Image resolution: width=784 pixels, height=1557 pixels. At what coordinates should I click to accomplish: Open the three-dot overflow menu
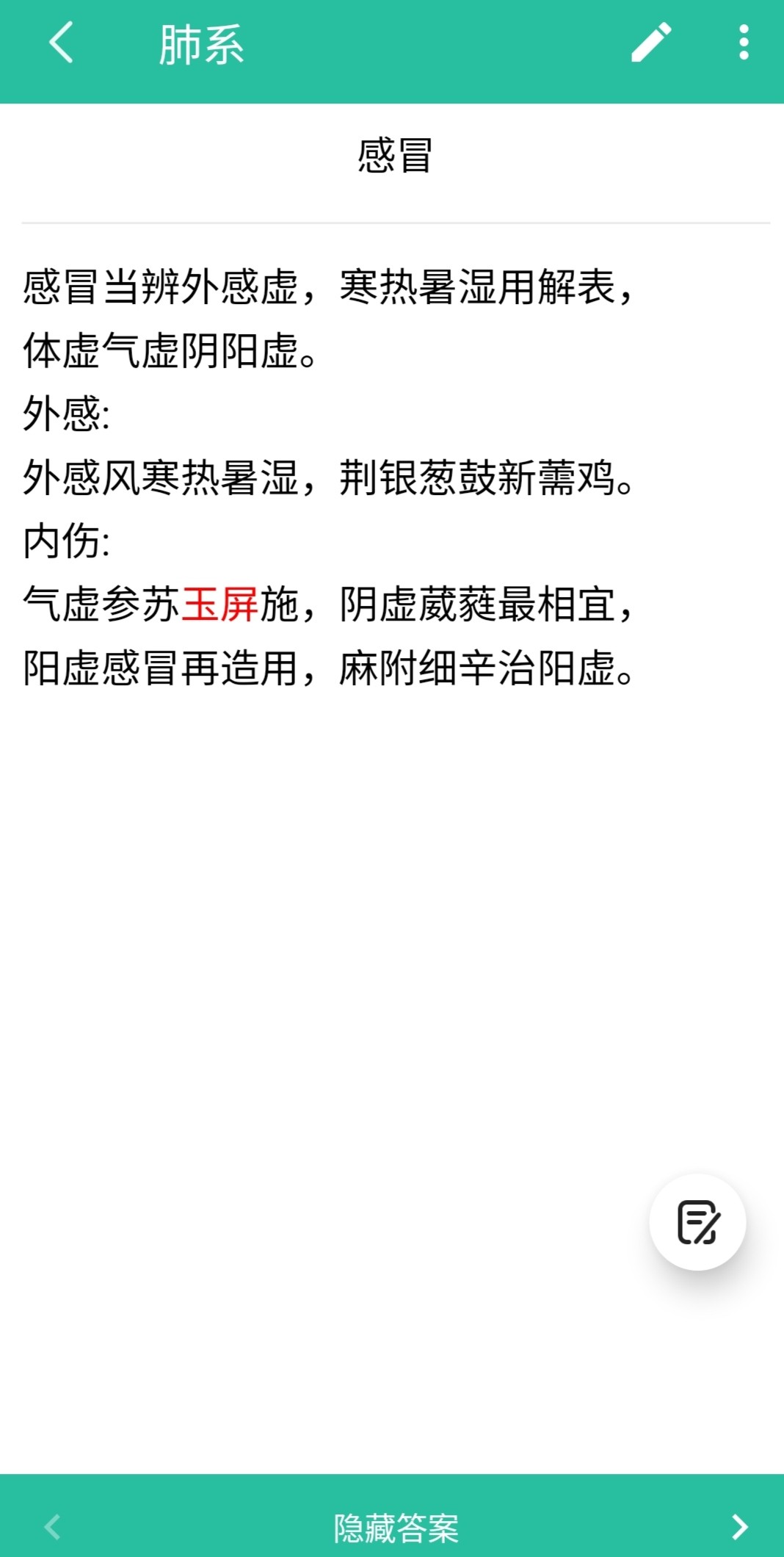pyautogui.click(x=744, y=43)
